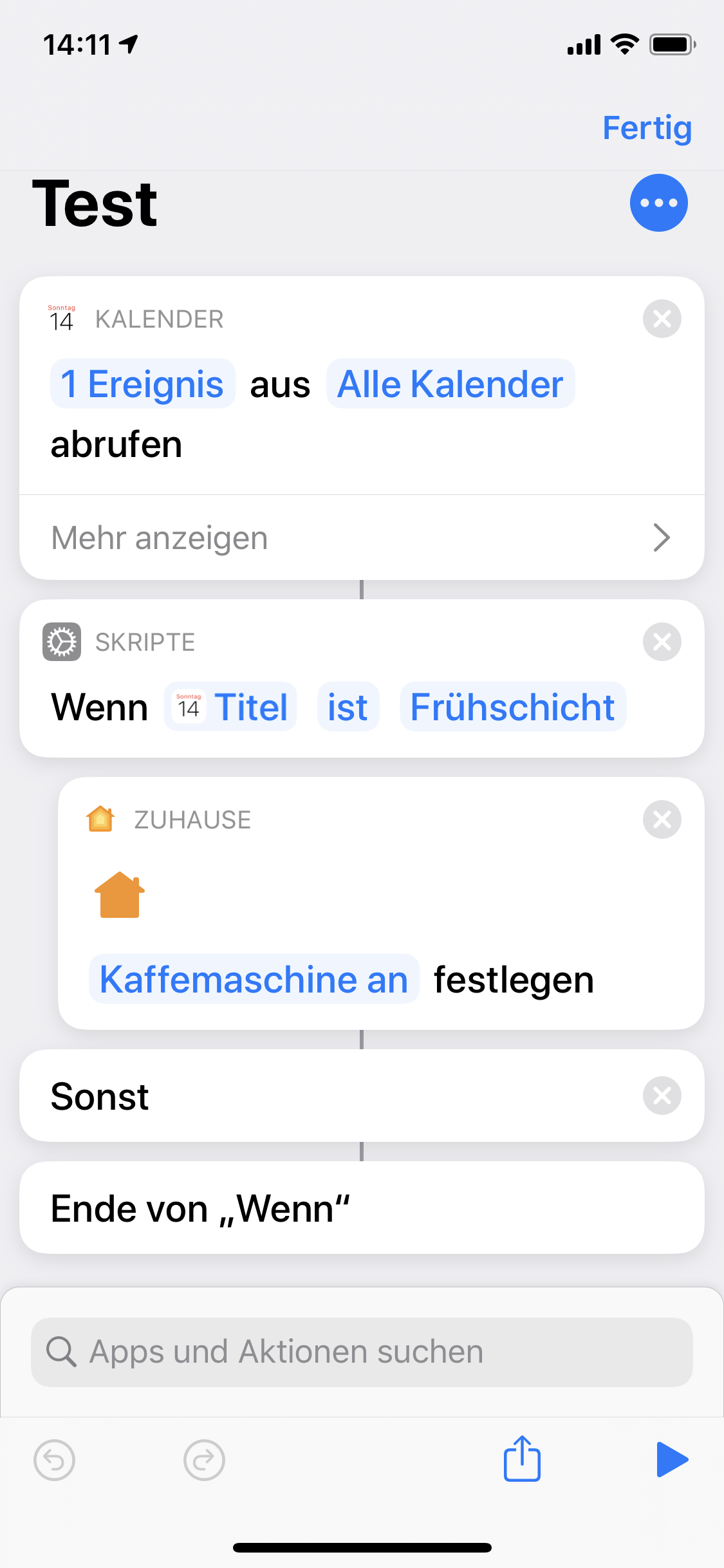
Task: Change the 'ist' condition
Action: point(348,707)
